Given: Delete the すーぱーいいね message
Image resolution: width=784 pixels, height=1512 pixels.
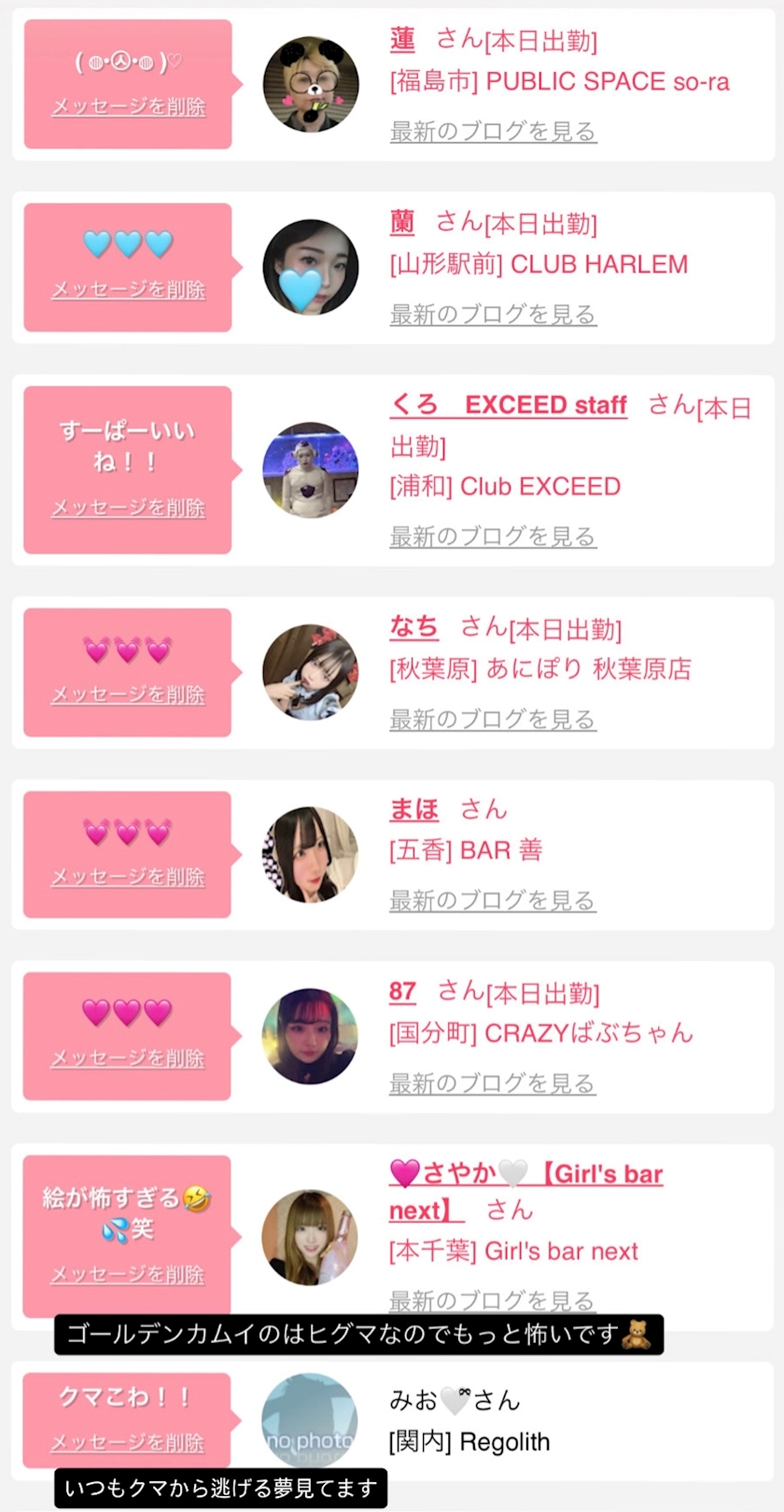Looking at the screenshot, I should point(128,509).
